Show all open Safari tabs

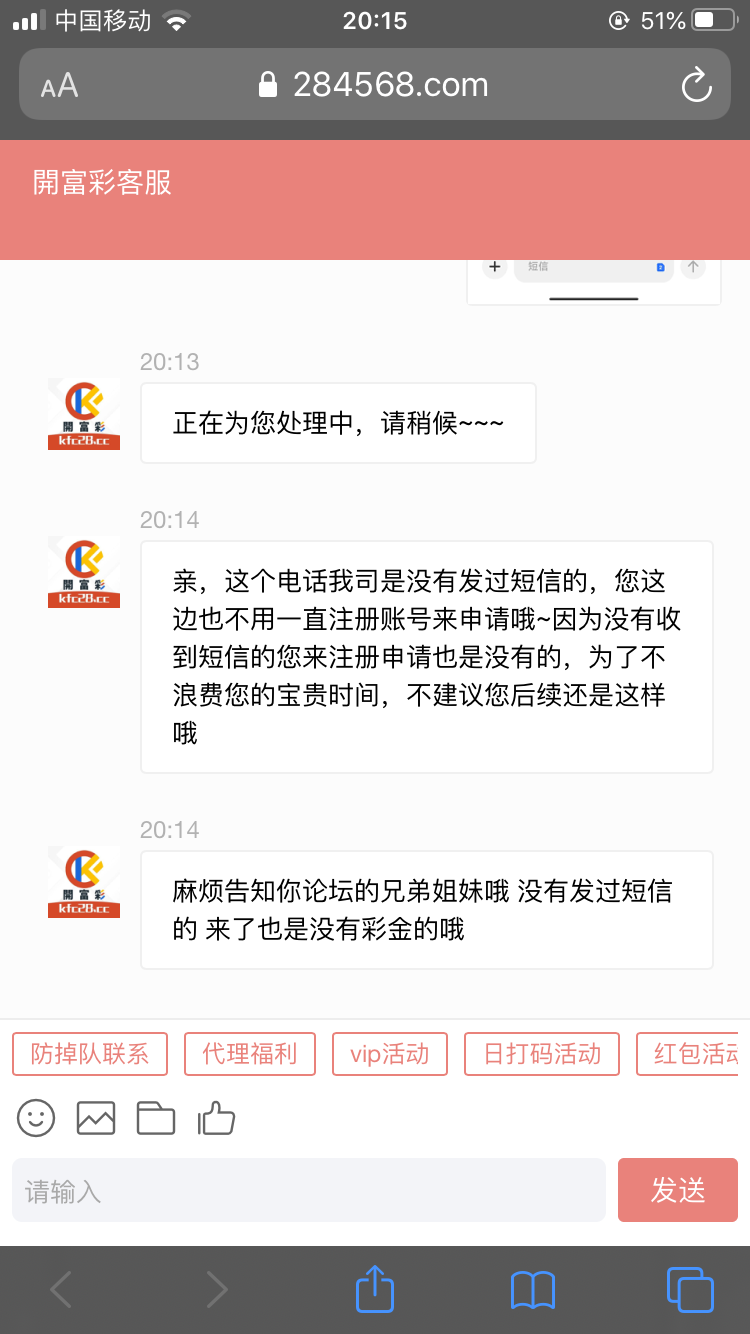pos(690,1289)
